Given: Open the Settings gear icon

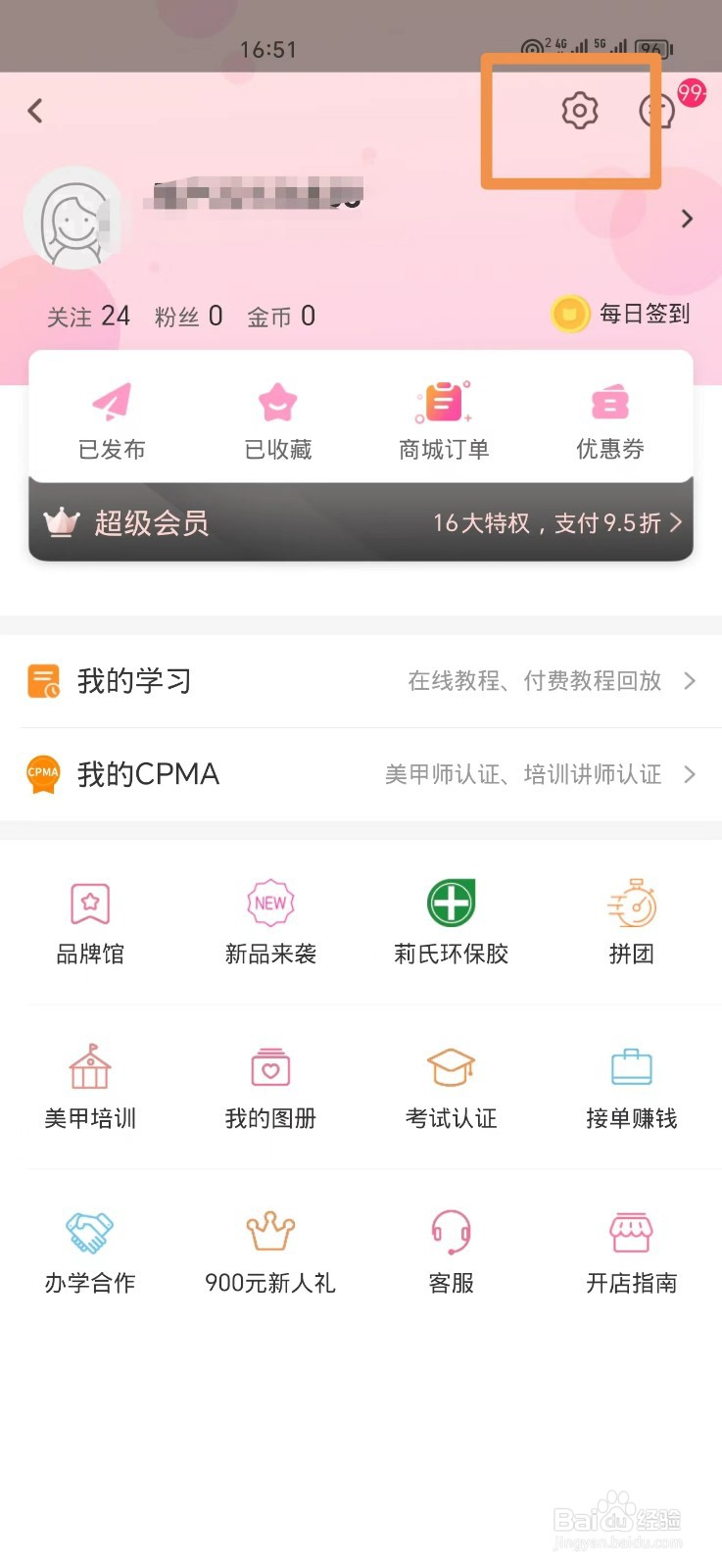Looking at the screenshot, I should (x=577, y=111).
